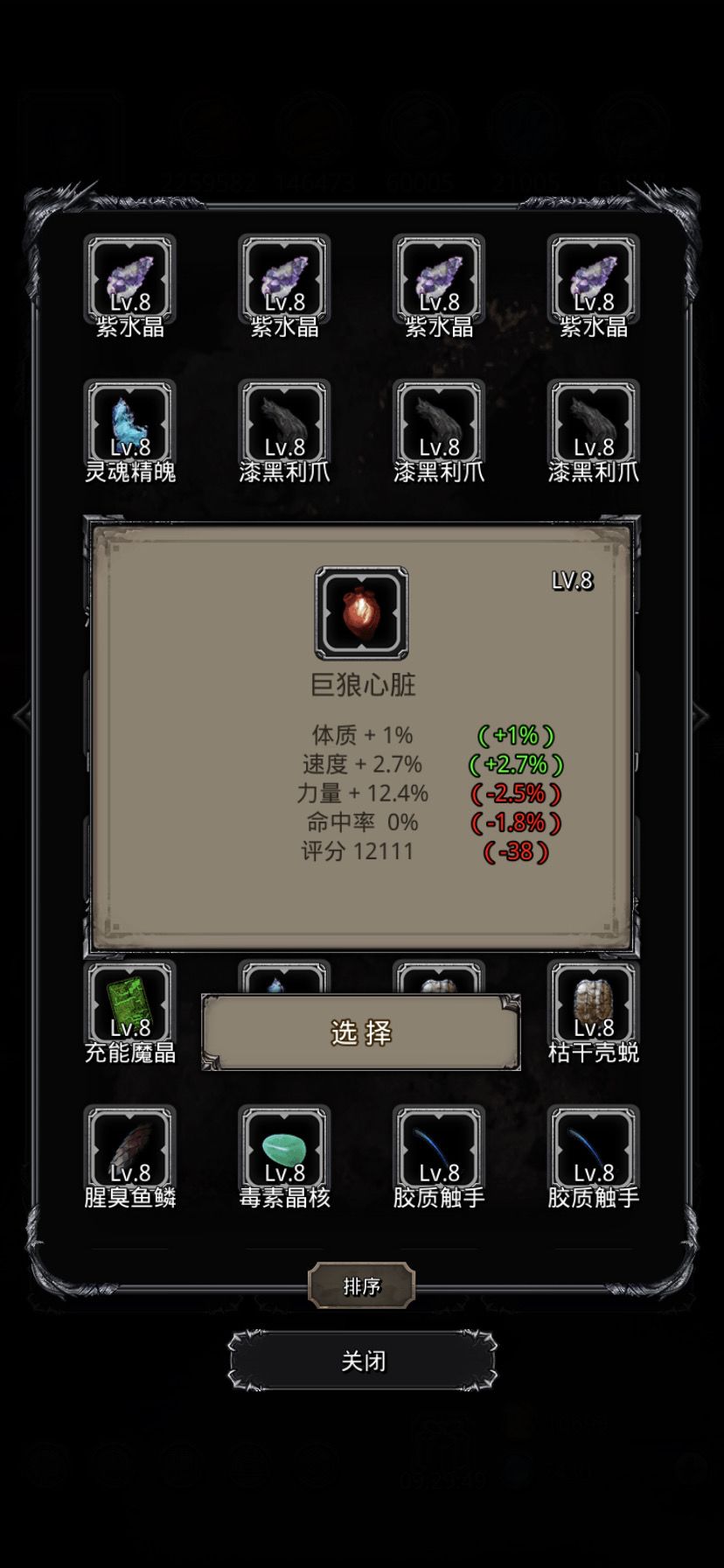Tap the 评分 12111 rating line
The height and width of the screenshot is (1568, 724).
pos(360,850)
